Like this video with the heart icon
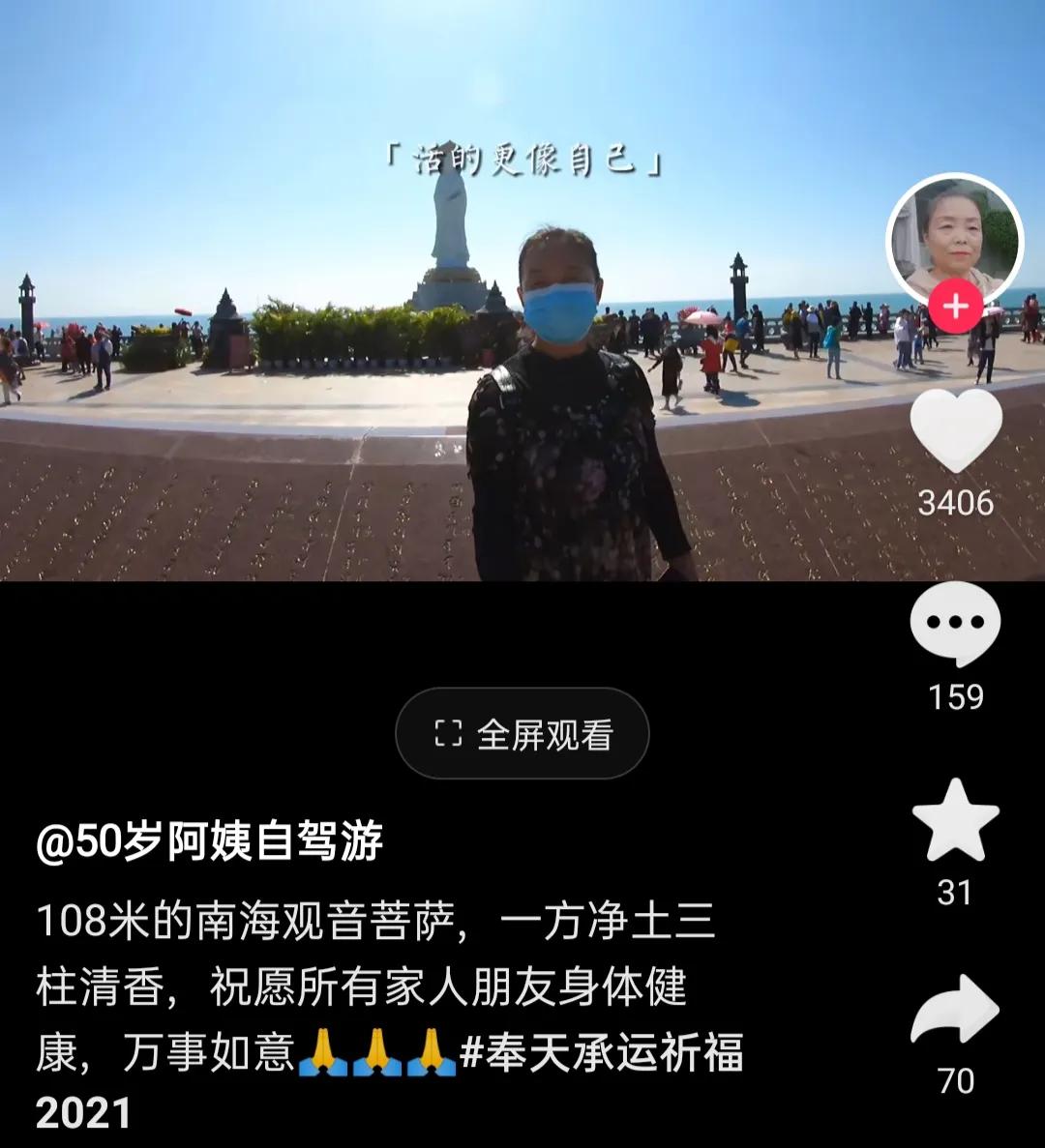The width and height of the screenshot is (1045, 1148). tap(955, 430)
